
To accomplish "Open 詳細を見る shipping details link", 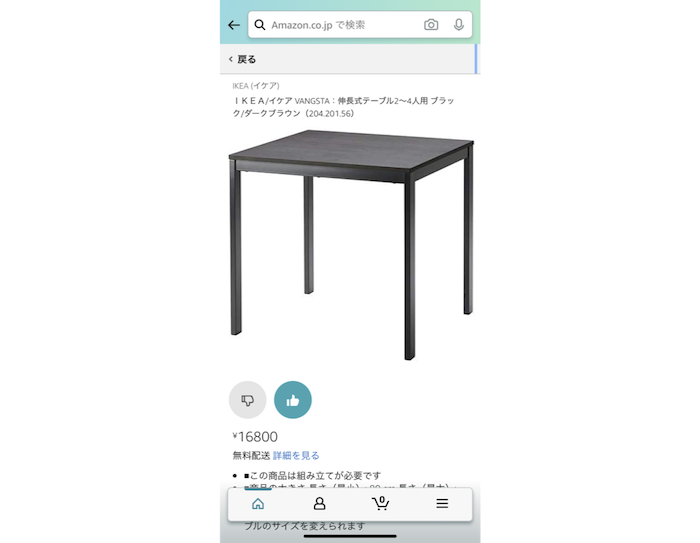I will coord(296,455).
